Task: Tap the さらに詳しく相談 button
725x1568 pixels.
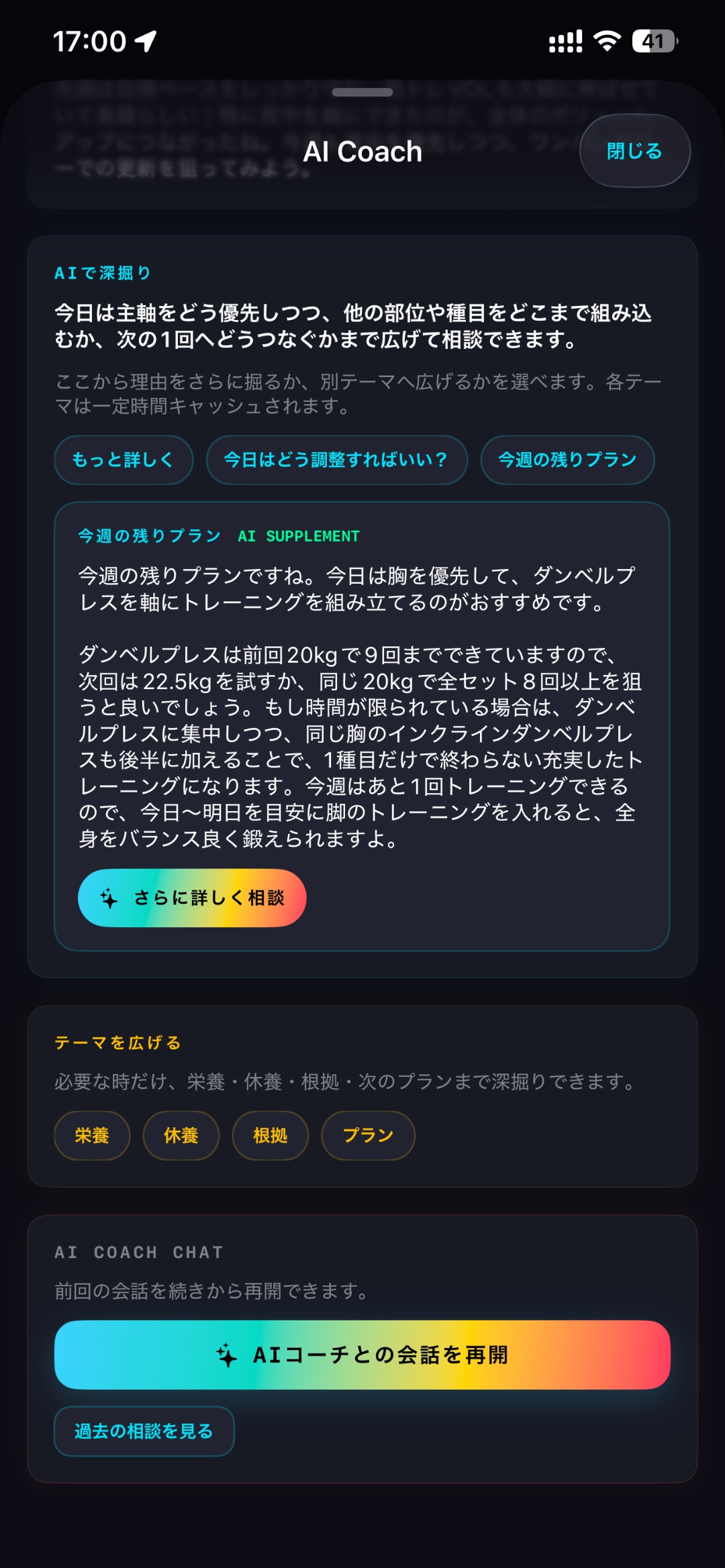Action: click(x=193, y=898)
